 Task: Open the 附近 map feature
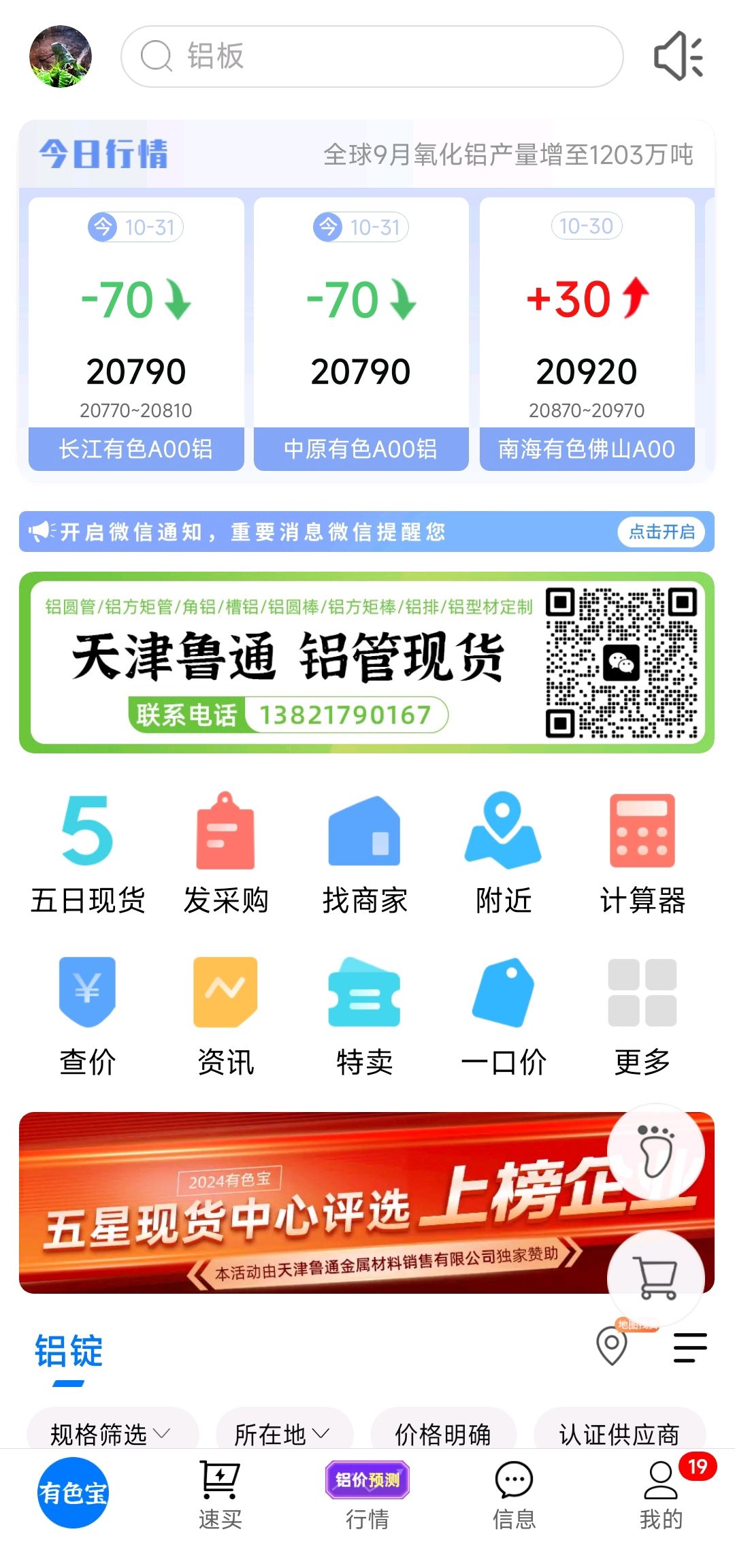pos(504,854)
